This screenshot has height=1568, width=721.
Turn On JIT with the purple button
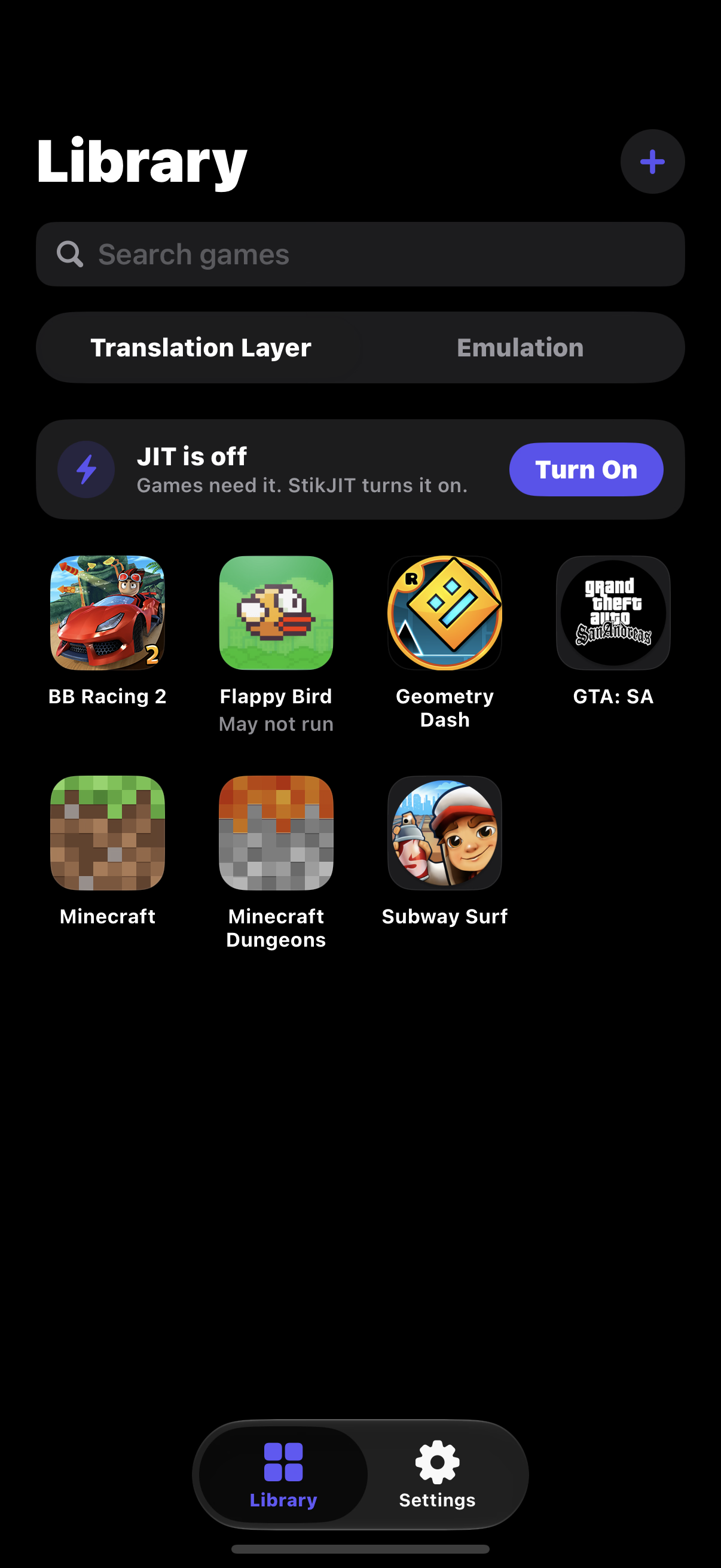point(586,469)
